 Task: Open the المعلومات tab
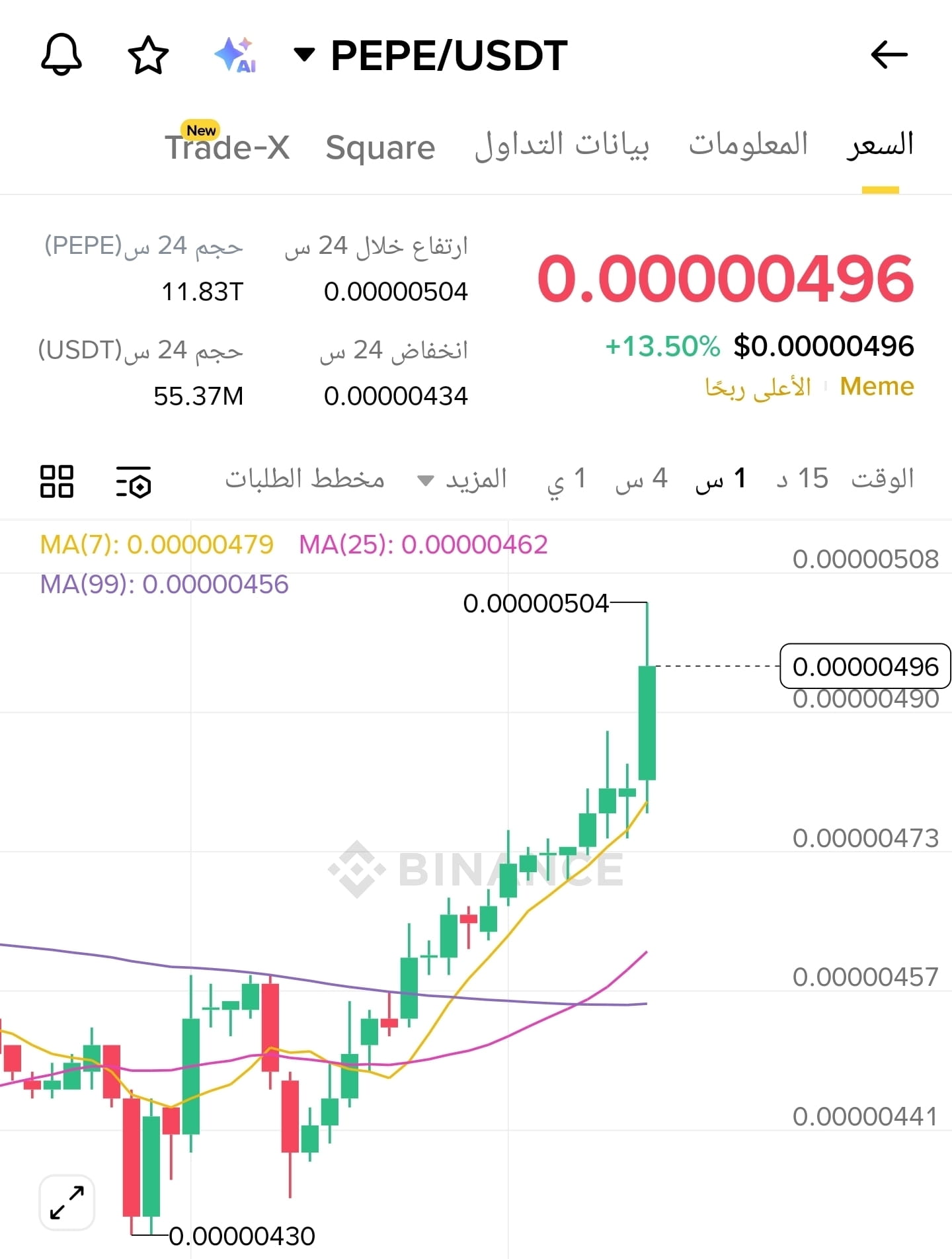click(x=748, y=144)
